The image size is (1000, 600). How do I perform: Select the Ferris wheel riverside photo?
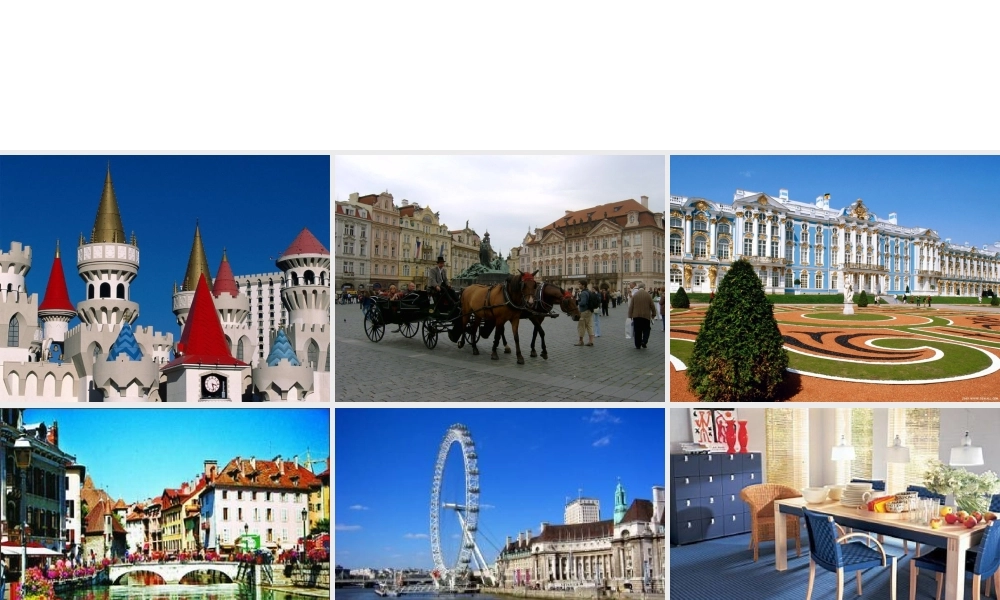pyautogui.click(x=499, y=503)
